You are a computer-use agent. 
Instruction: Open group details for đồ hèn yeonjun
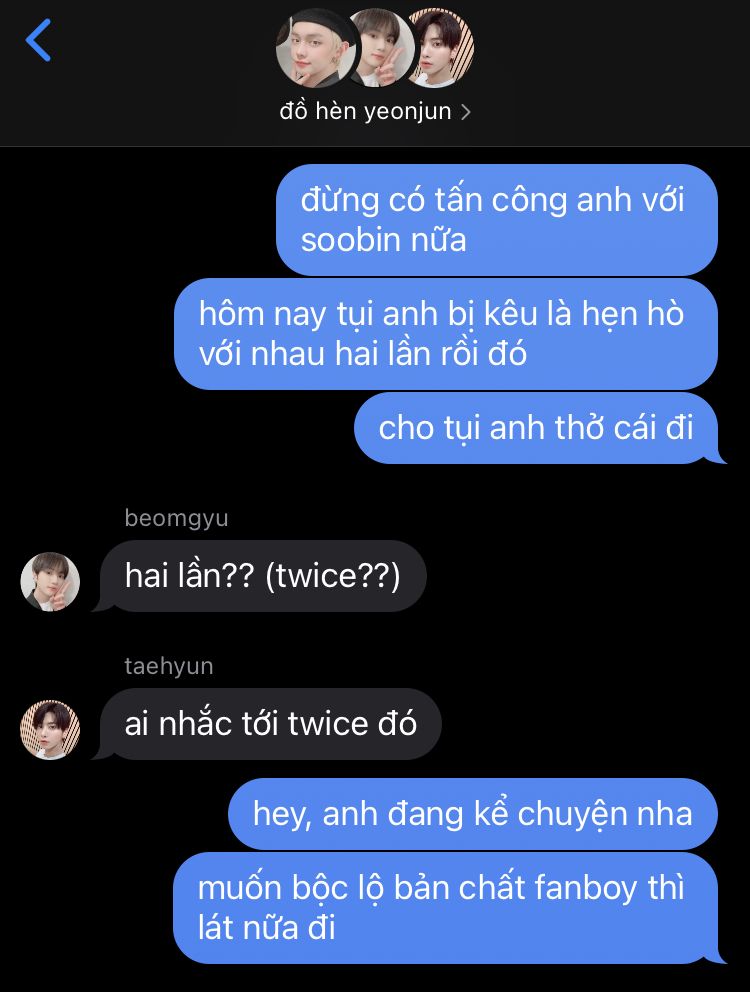[375, 112]
